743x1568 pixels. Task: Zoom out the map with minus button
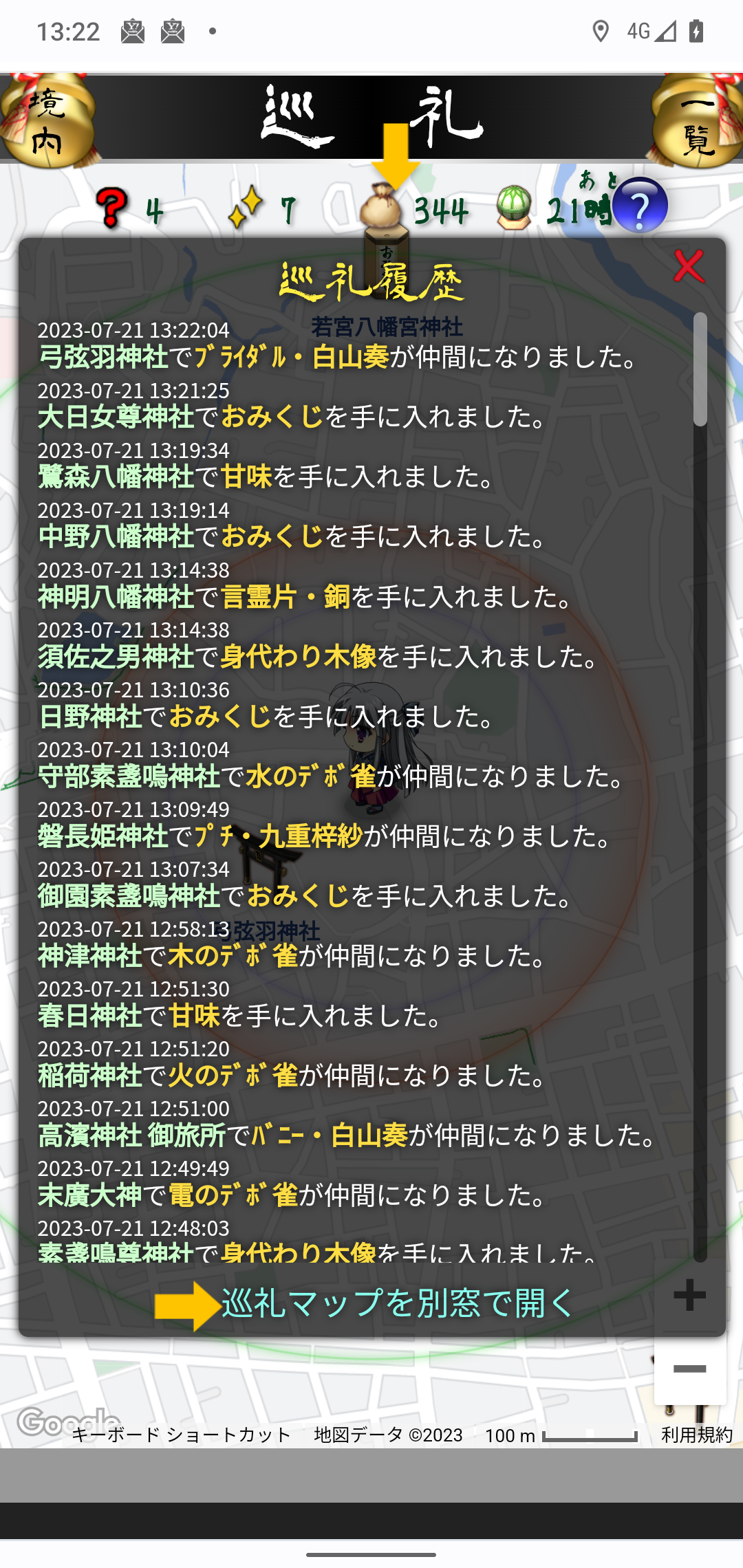coord(689,1369)
